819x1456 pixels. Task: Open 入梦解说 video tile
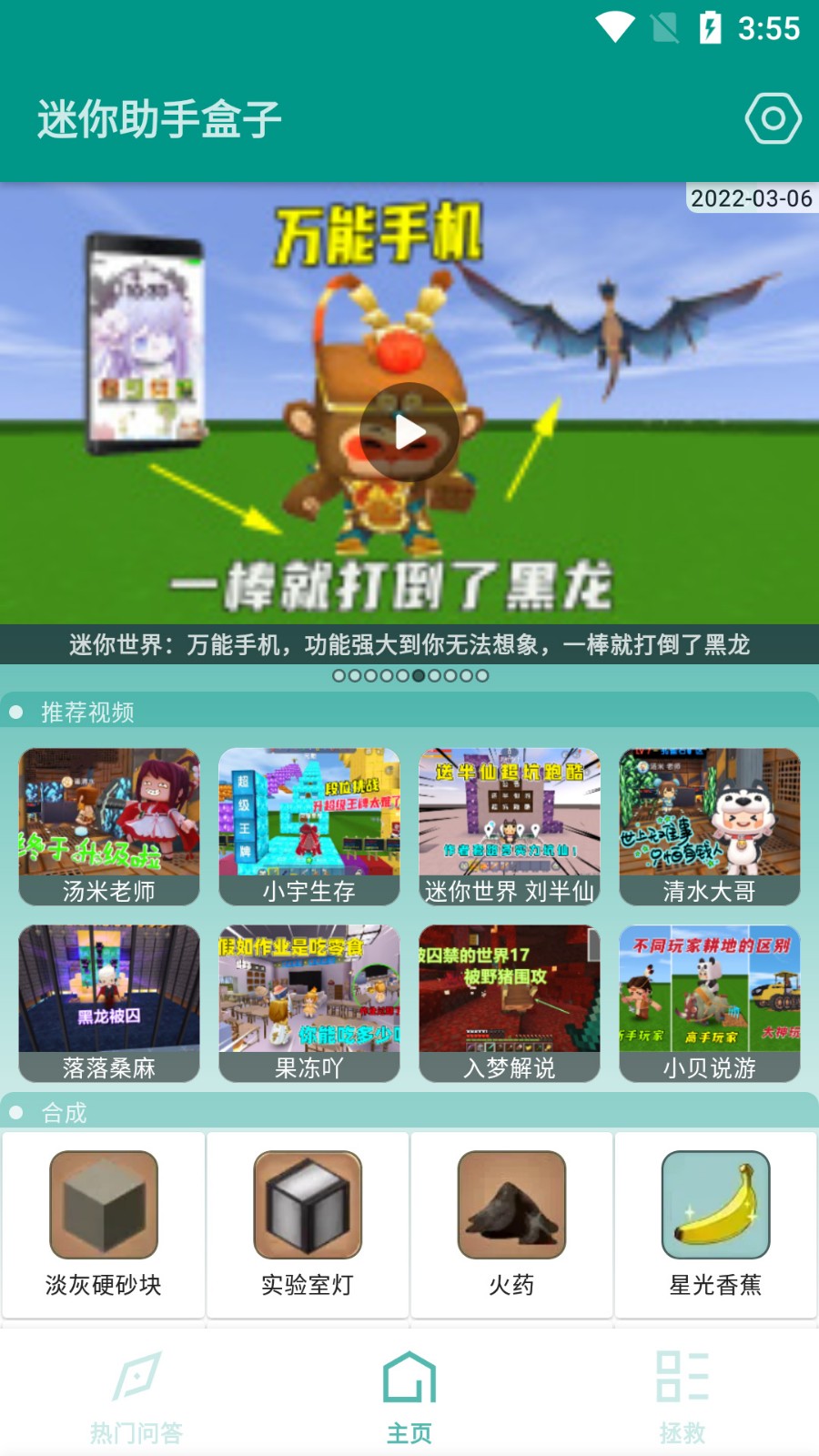pos(510,1003)
